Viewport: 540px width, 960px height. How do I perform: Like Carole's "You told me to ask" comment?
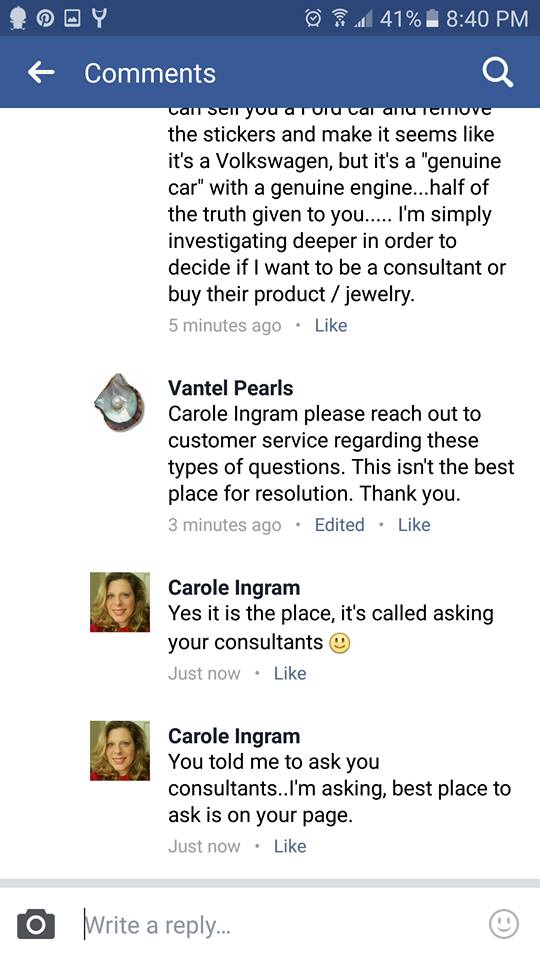(290, 846)
